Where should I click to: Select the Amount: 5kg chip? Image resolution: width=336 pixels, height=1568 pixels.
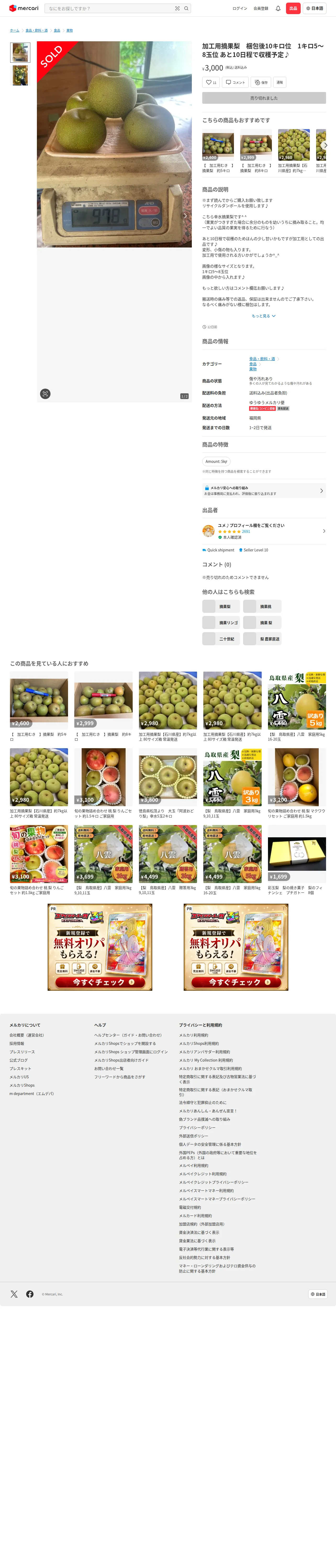(x=216, y=462)
